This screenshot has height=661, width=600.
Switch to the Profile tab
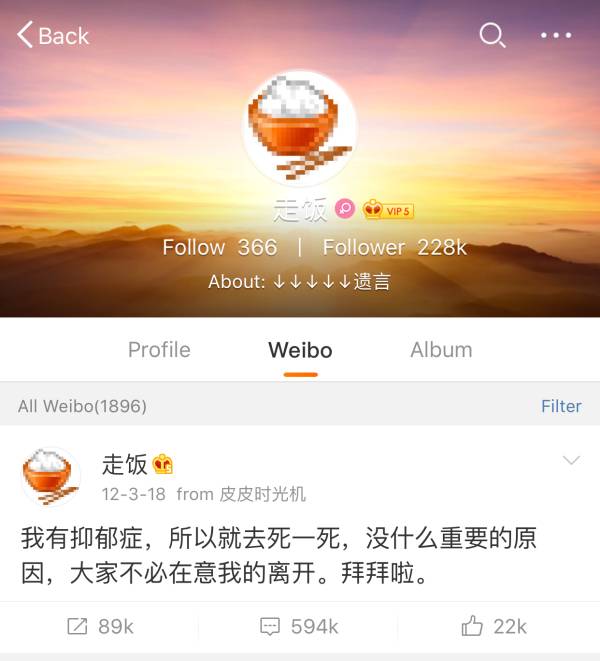(159, 350)
